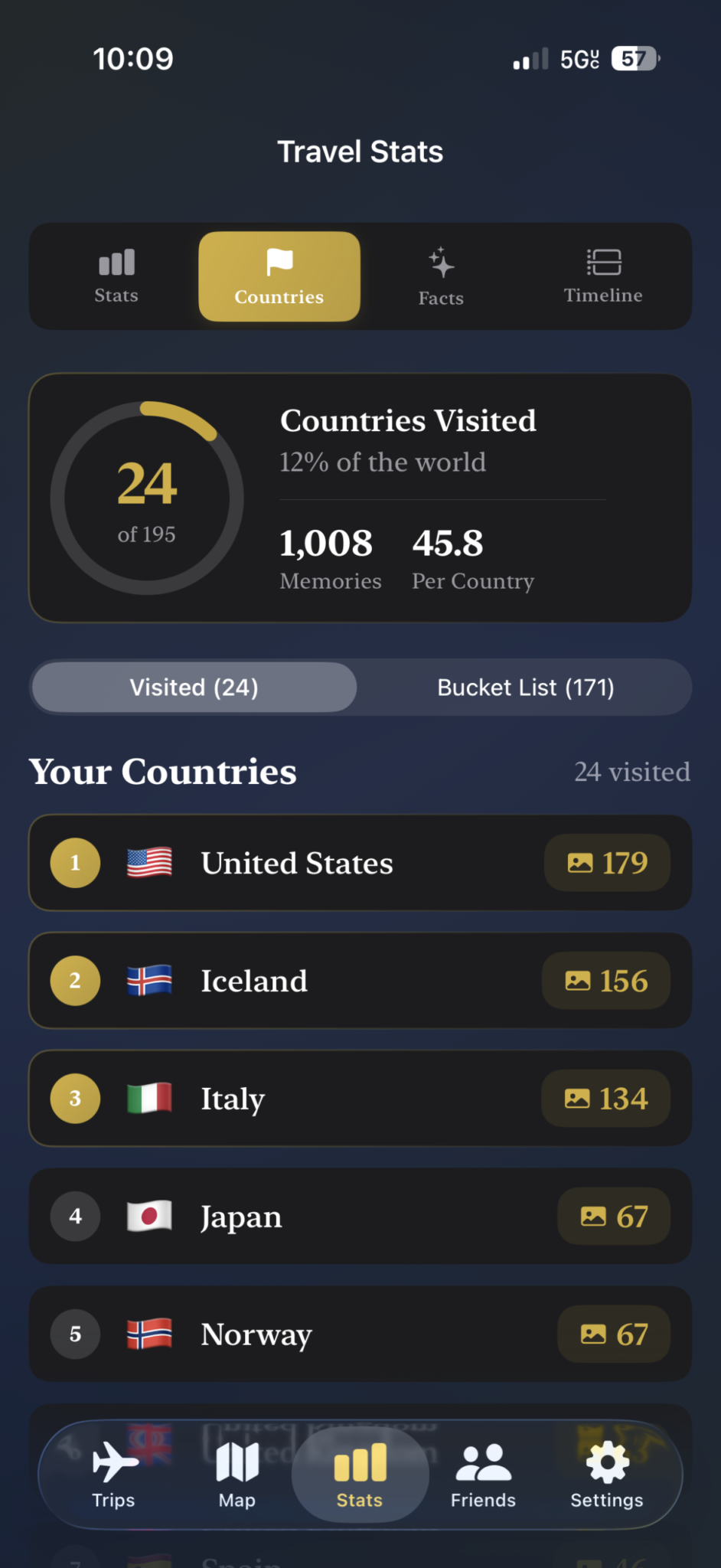Switch to Bucket List (171)
This screenshot has height=1568, width=721.
point(525,688)
